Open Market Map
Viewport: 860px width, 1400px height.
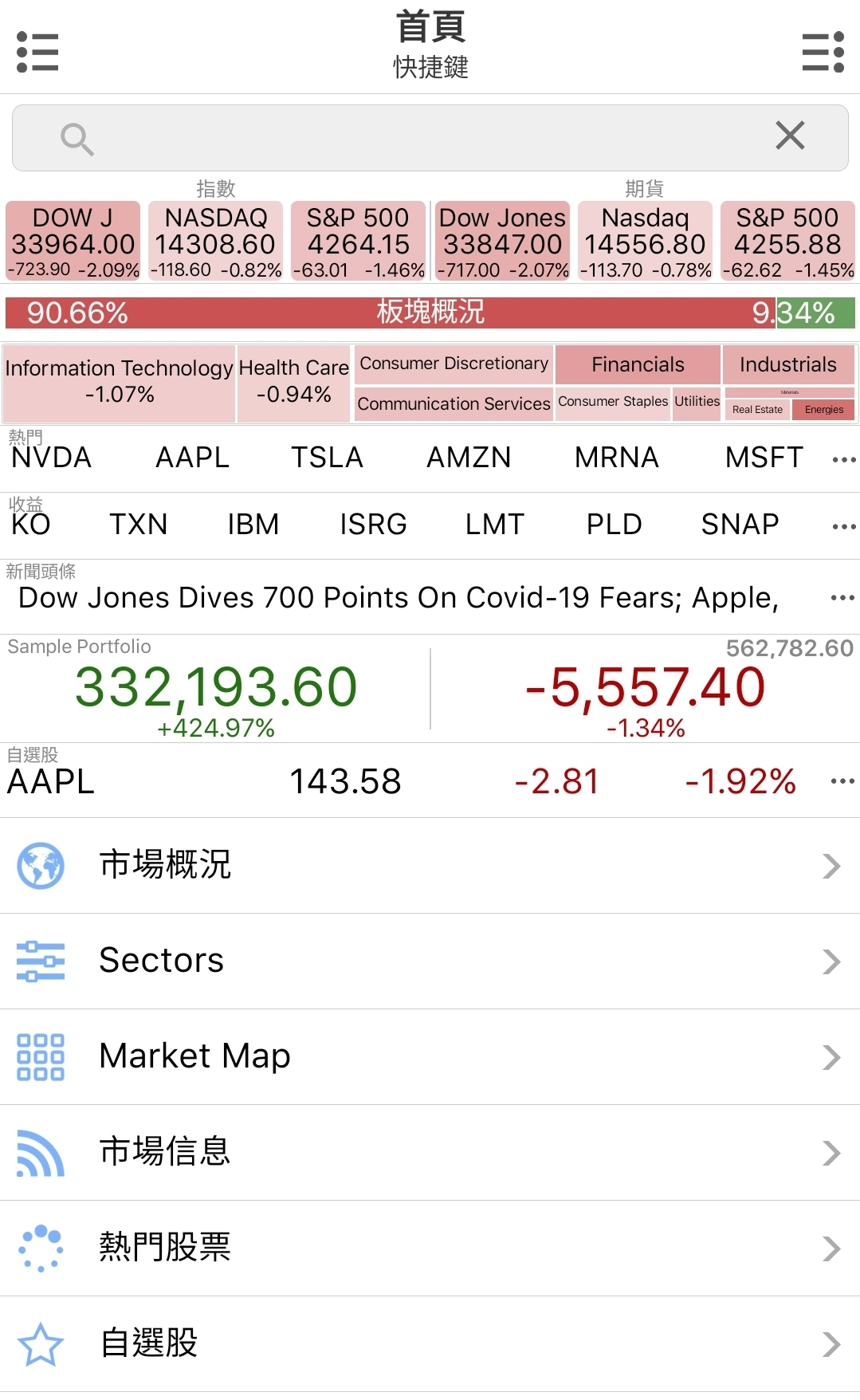[430, 1056]
